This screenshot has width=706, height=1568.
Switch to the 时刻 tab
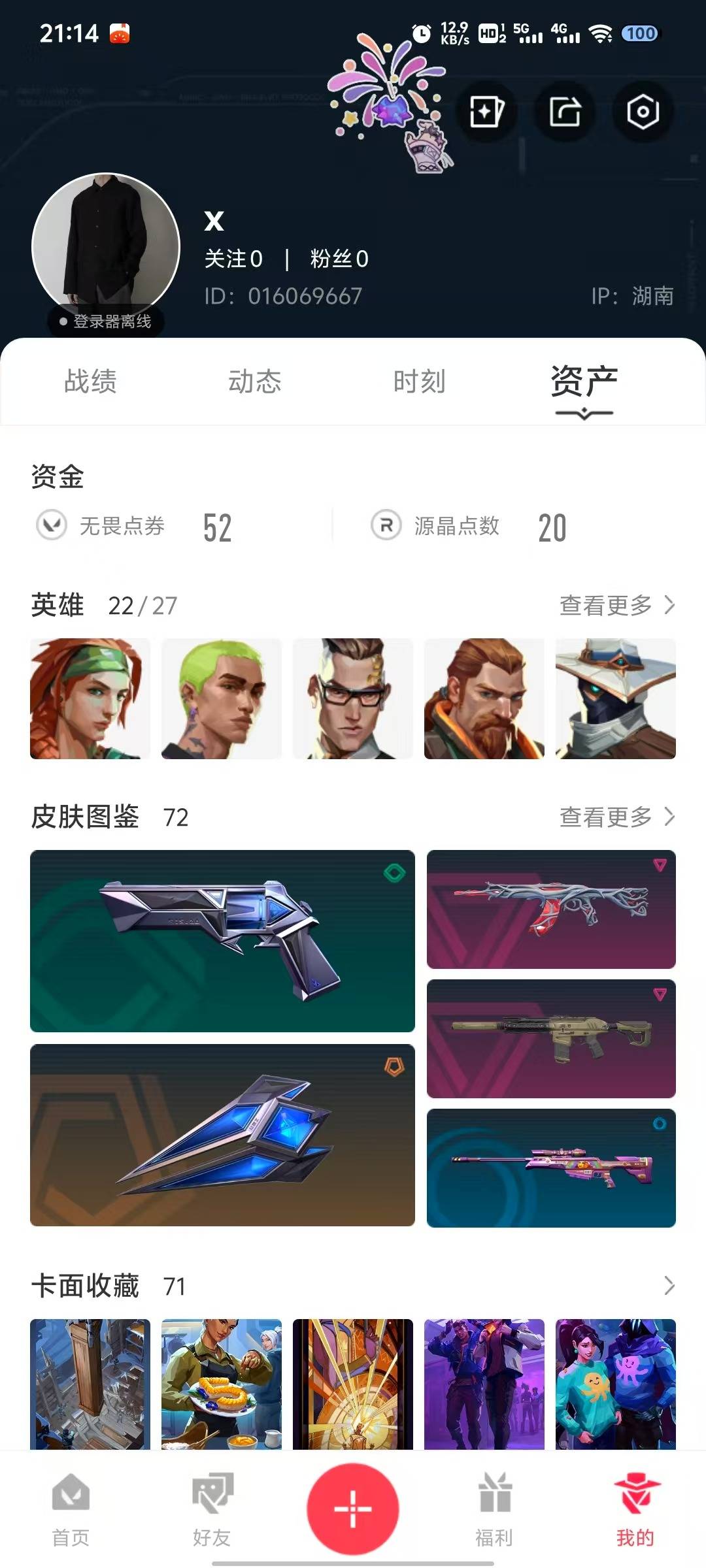click(x=419, y=382)
